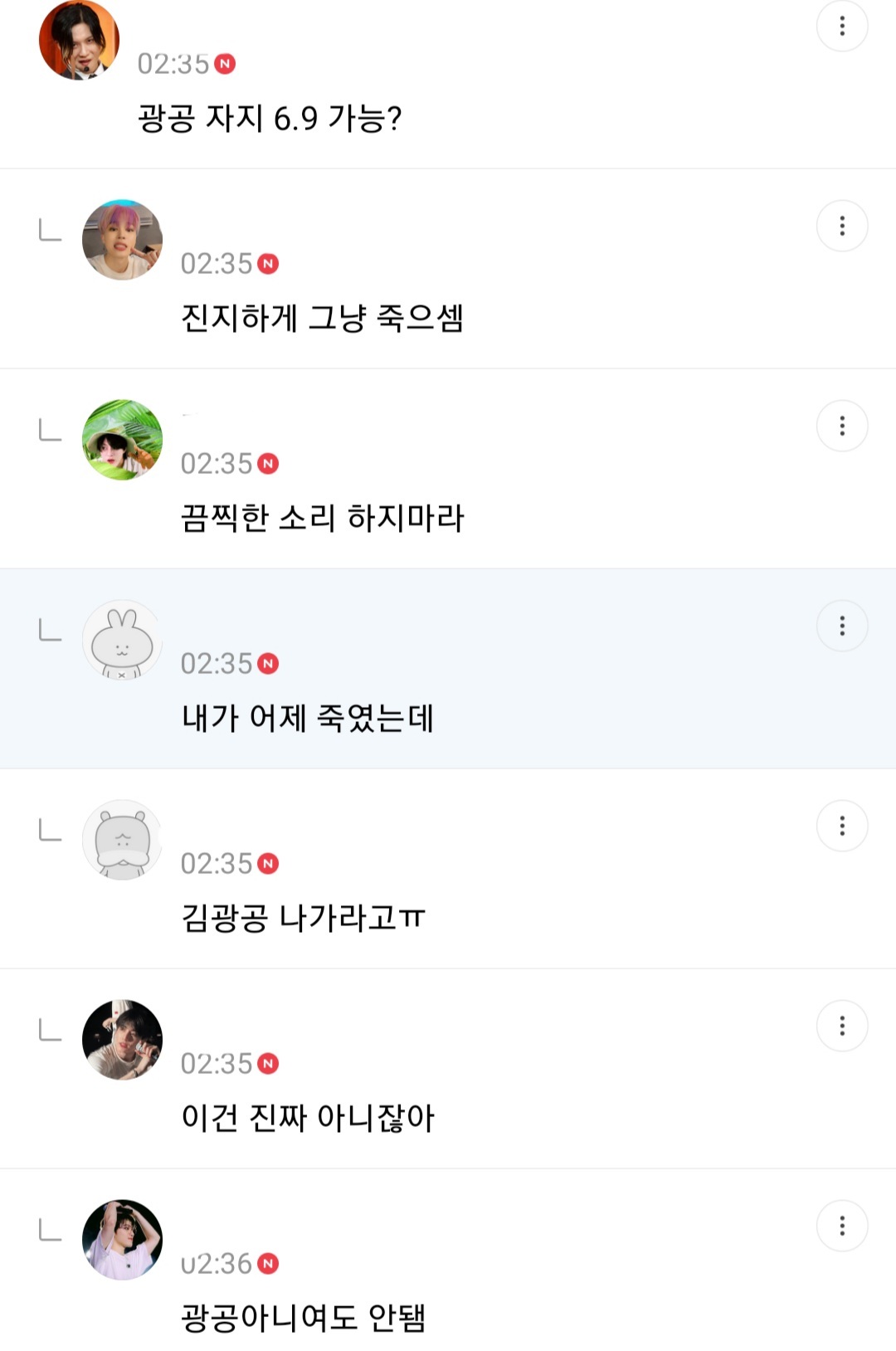
Task: Open options for the '진지하게 그냥 죽으셈' reply
Action: pos(844,224)
